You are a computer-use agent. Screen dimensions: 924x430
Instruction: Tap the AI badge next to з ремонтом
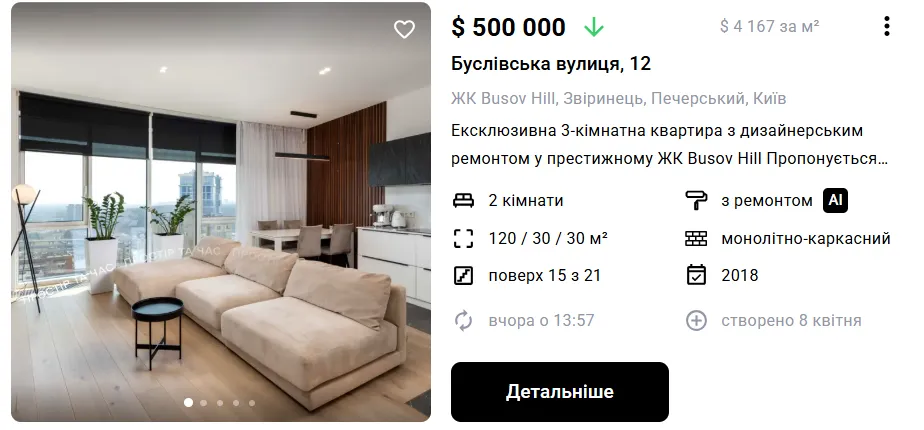coord(835,200)
